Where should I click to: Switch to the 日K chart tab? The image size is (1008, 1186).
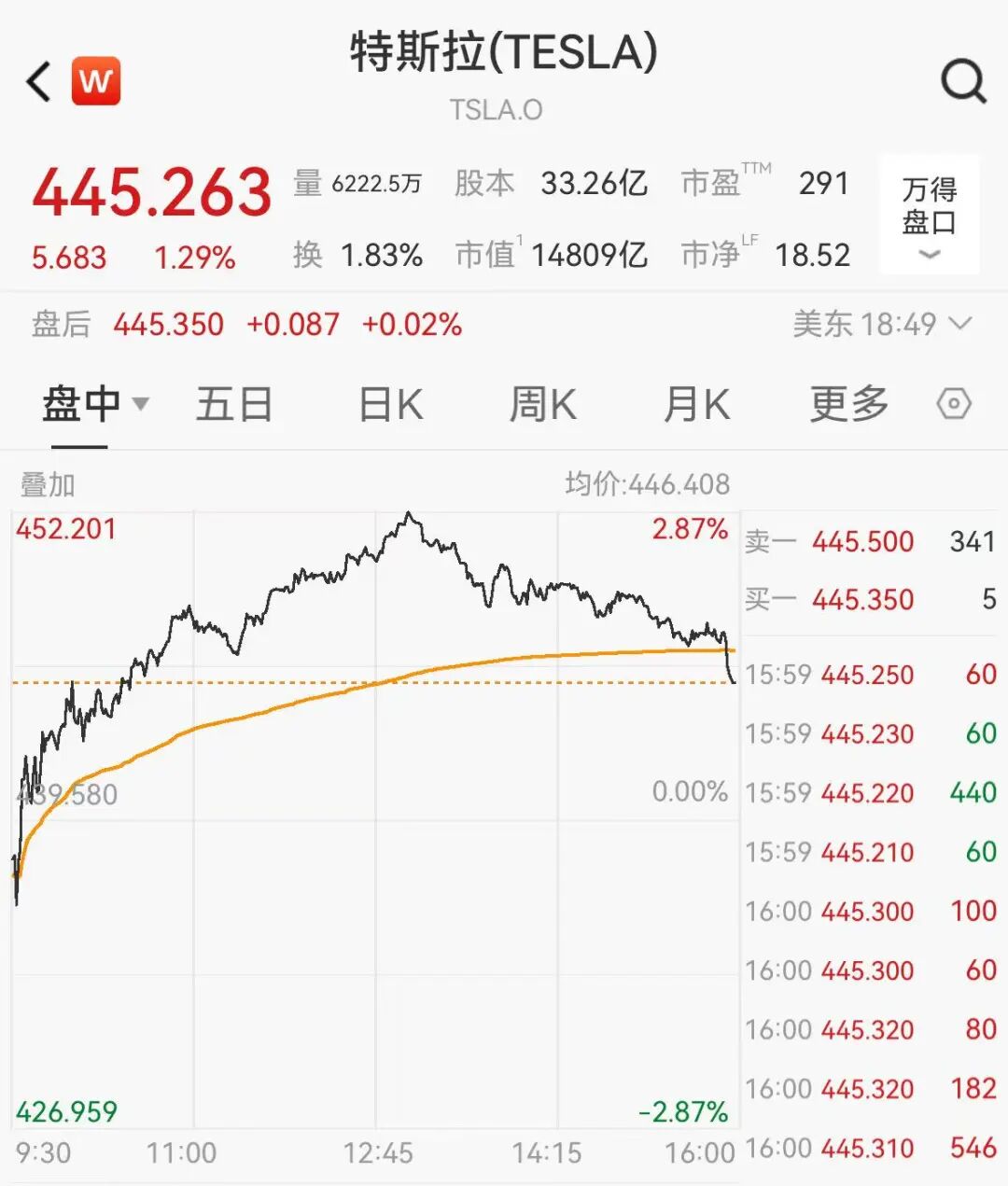390,405
